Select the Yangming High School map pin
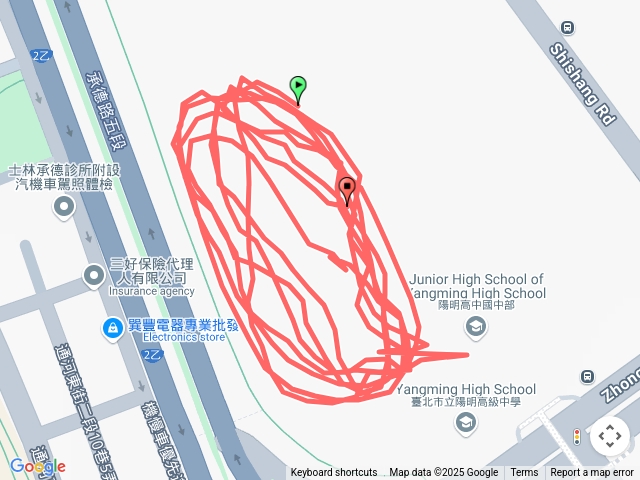The image size is (640, 480). tap(465, 422)
